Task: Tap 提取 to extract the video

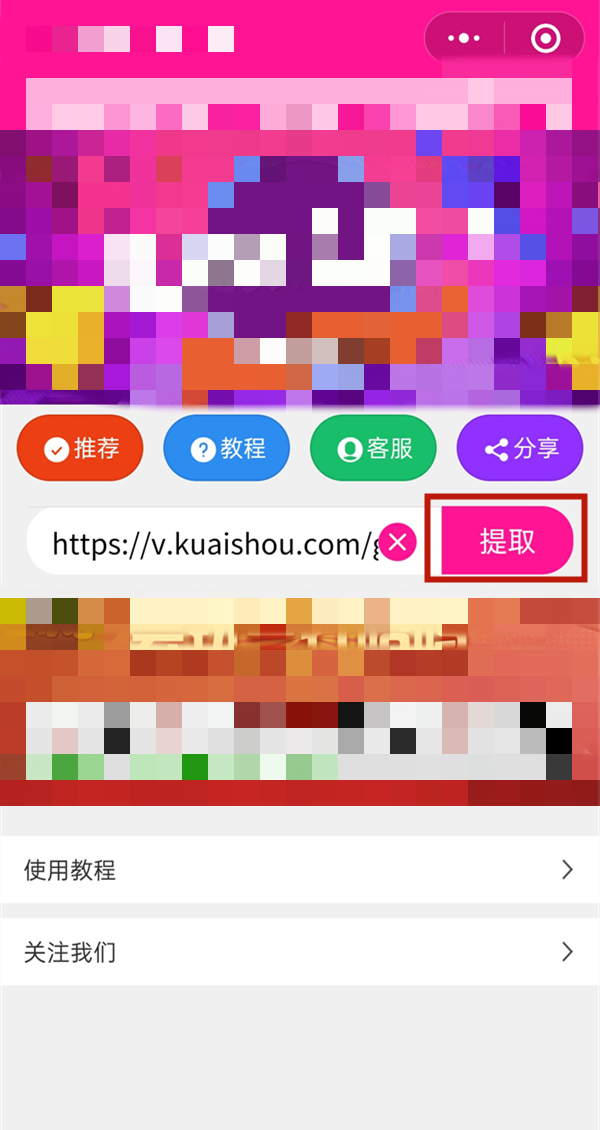Action: [507, 541]
